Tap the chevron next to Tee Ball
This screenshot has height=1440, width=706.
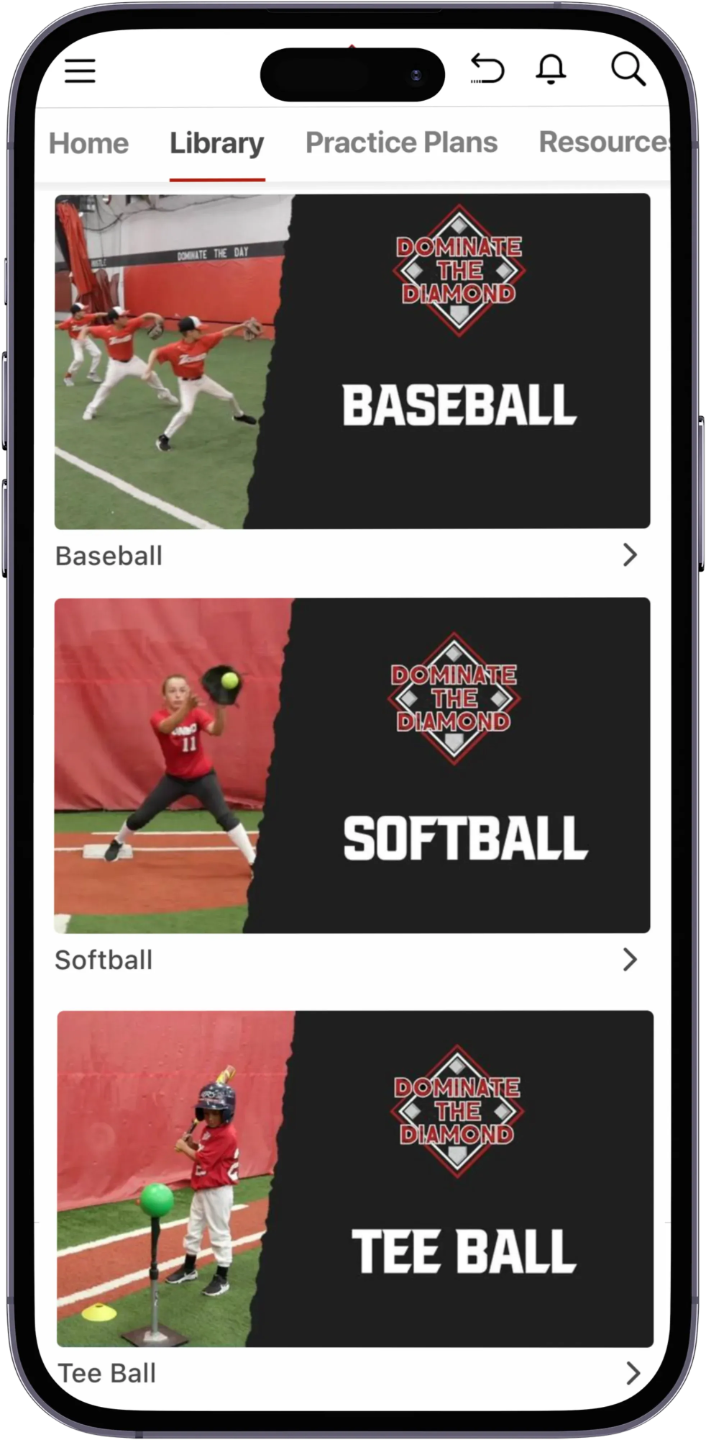pyautogui.click(x=632, y=1373)
